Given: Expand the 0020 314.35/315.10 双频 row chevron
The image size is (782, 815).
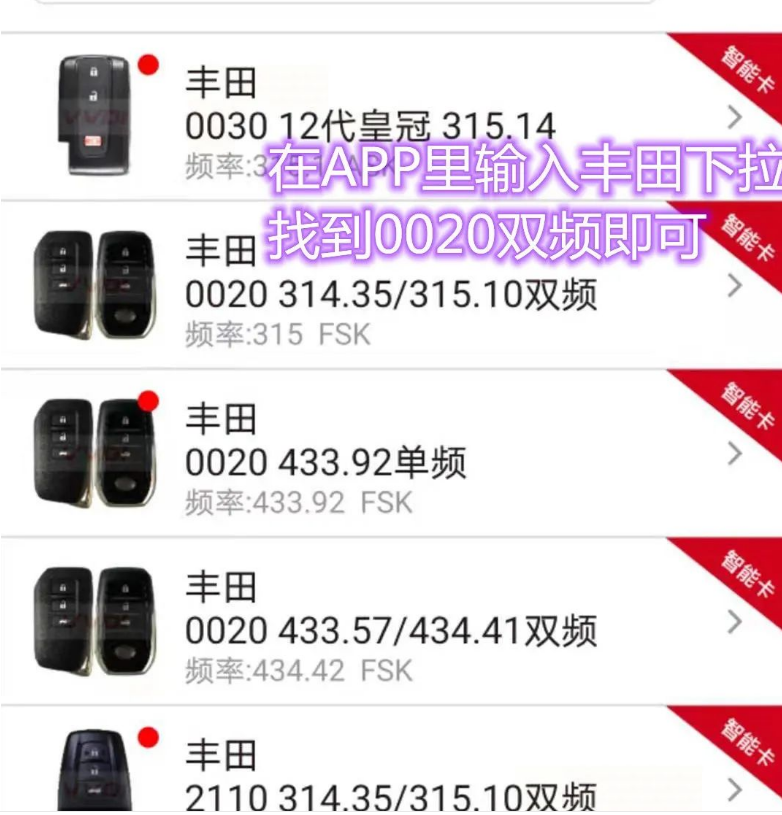Looking at the screenshot, I should point(737,285).
